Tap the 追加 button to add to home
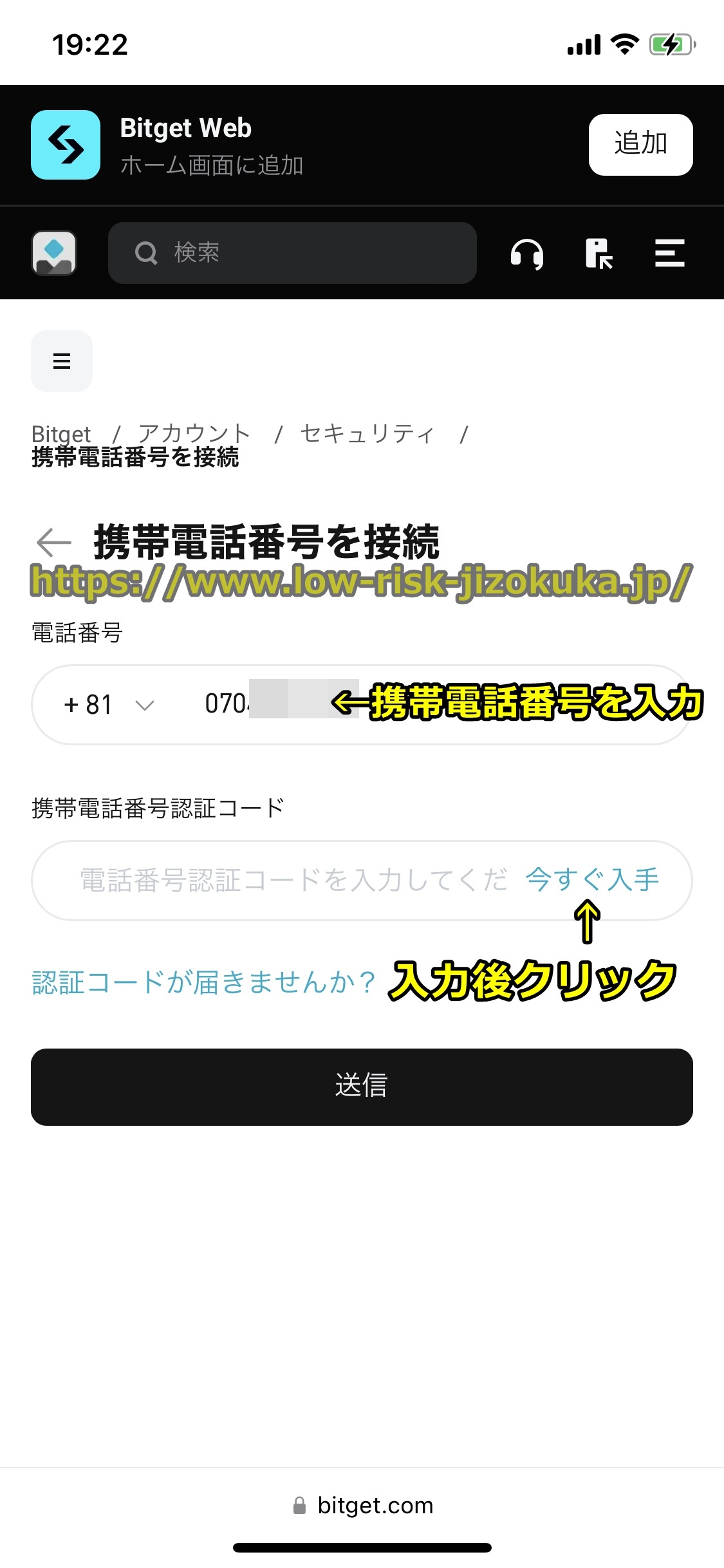 [x=640, y=144]
